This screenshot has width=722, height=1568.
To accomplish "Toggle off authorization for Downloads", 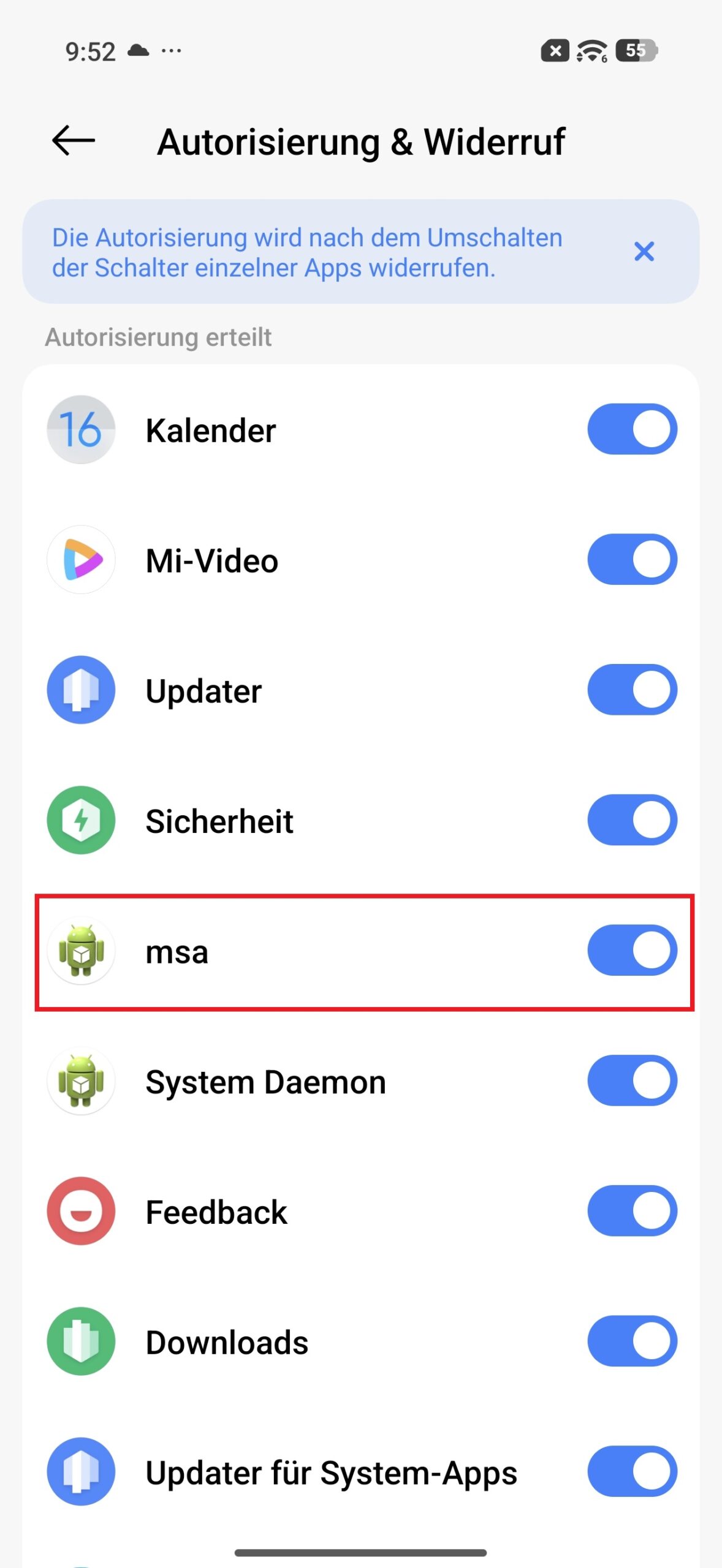I will point(632,1341).
